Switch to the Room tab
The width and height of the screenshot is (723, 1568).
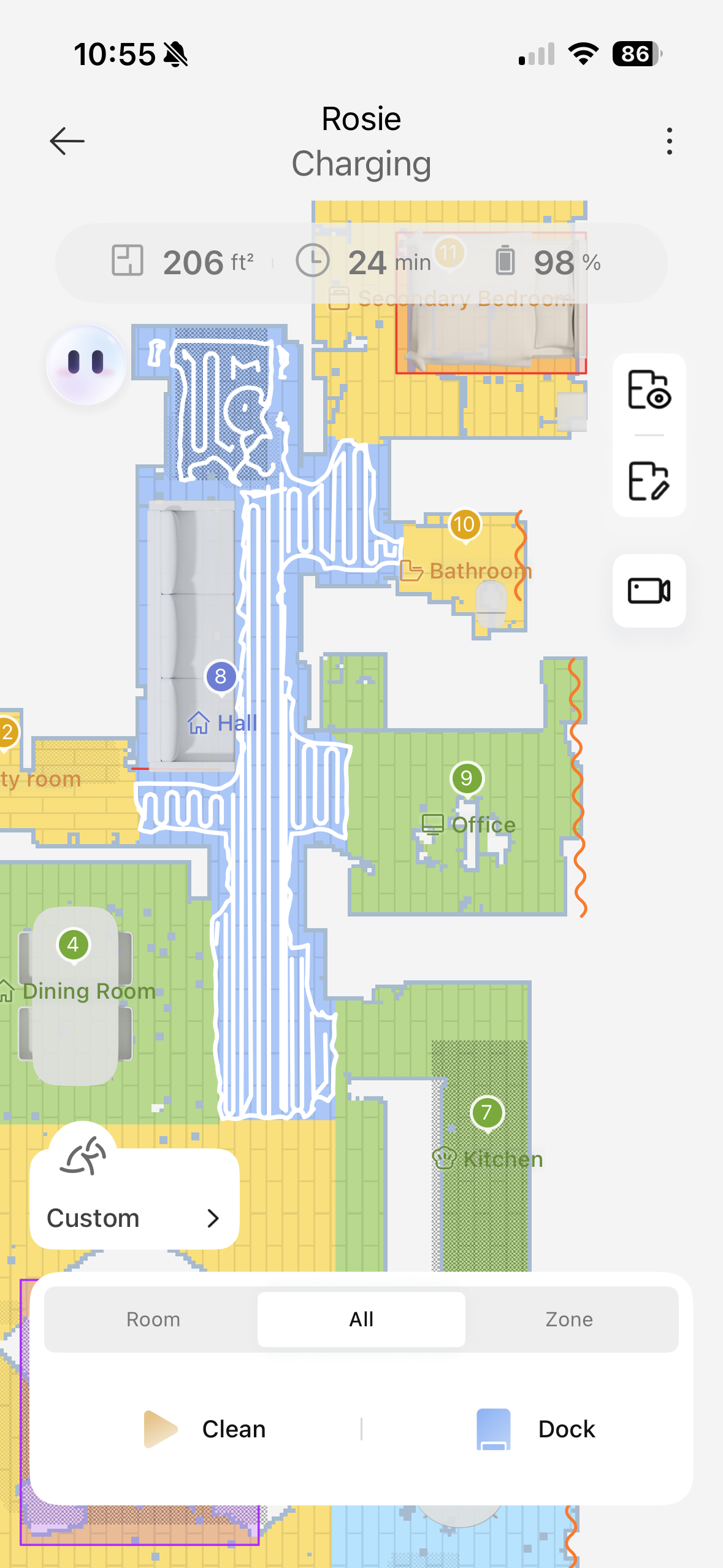[x=153, y=1319]
